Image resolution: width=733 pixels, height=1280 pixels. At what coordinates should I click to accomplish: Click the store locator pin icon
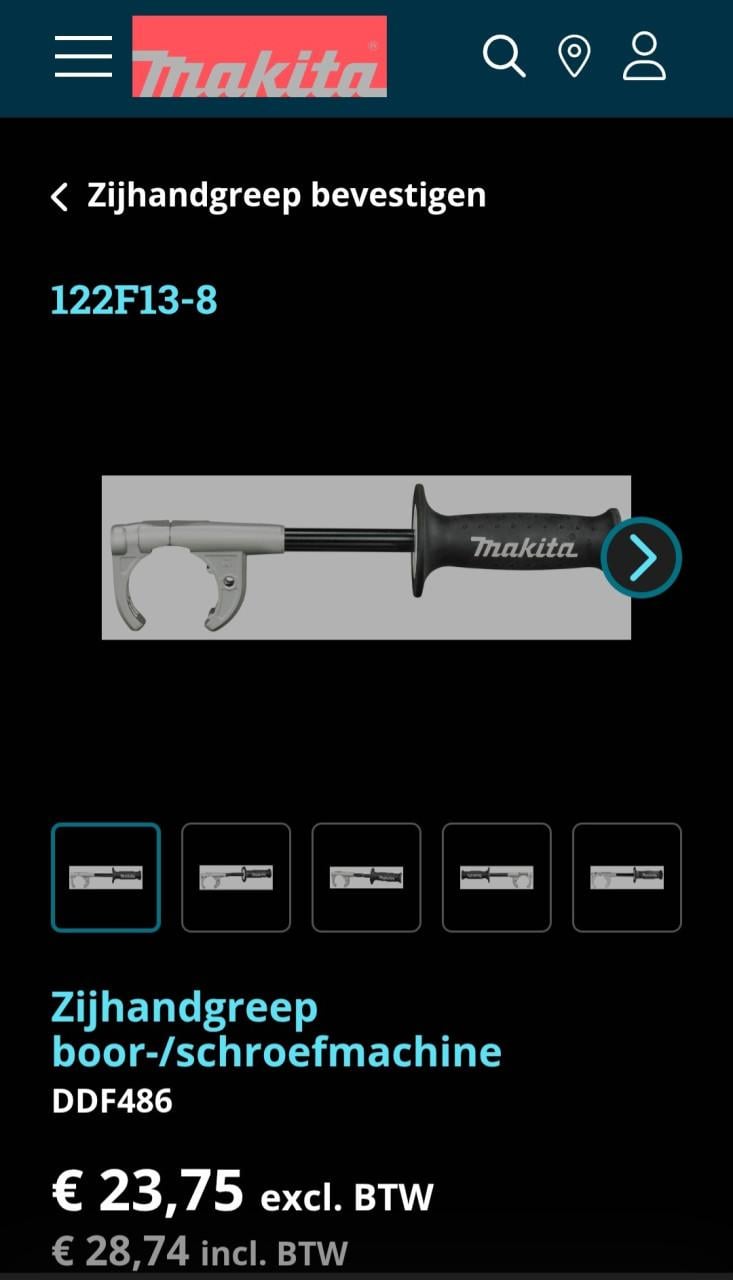coord(574,58)
